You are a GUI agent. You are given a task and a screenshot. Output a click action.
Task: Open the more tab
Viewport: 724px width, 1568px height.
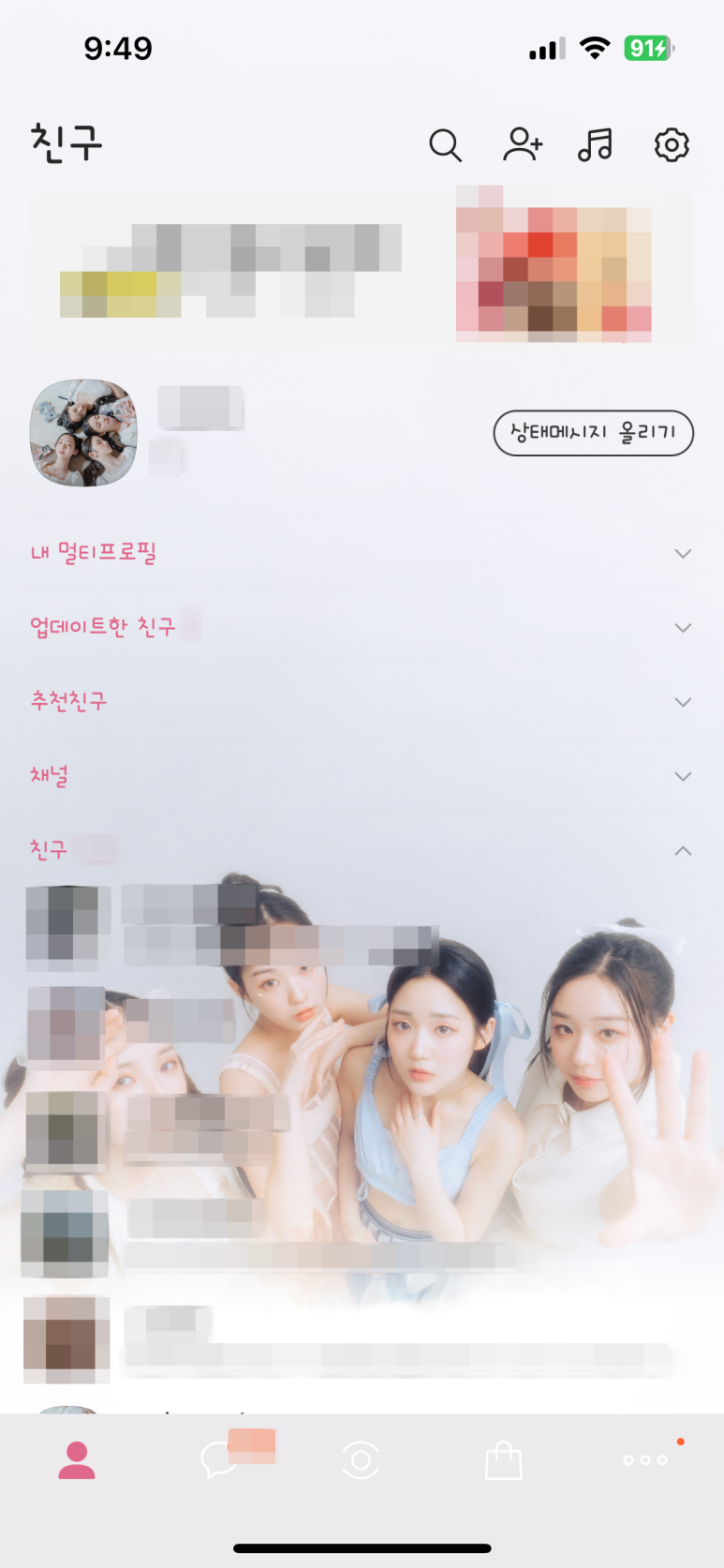click(x=645, y=1459)
